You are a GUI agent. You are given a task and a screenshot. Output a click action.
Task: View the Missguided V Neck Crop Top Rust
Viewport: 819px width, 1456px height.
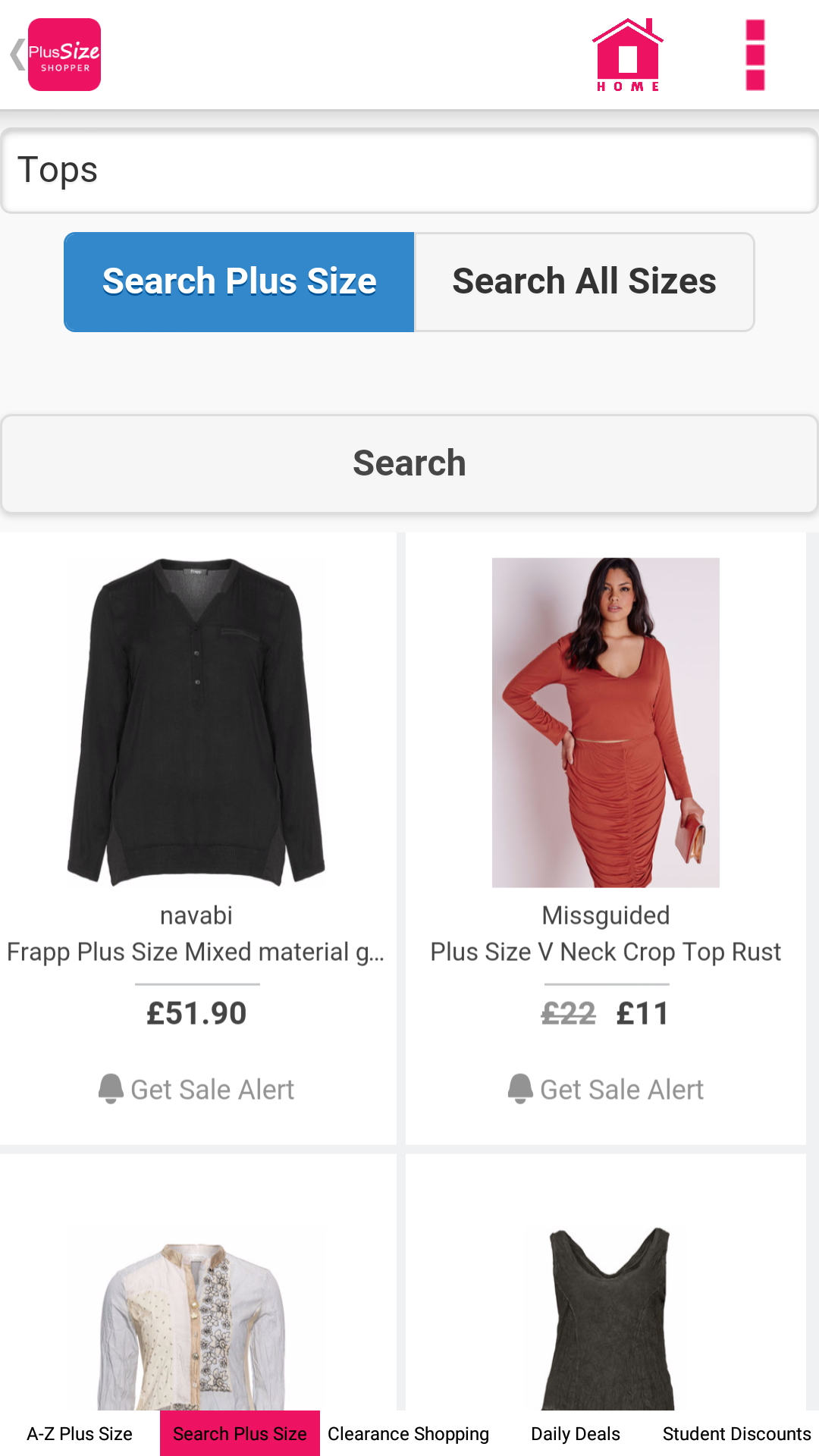pos(605,720)
